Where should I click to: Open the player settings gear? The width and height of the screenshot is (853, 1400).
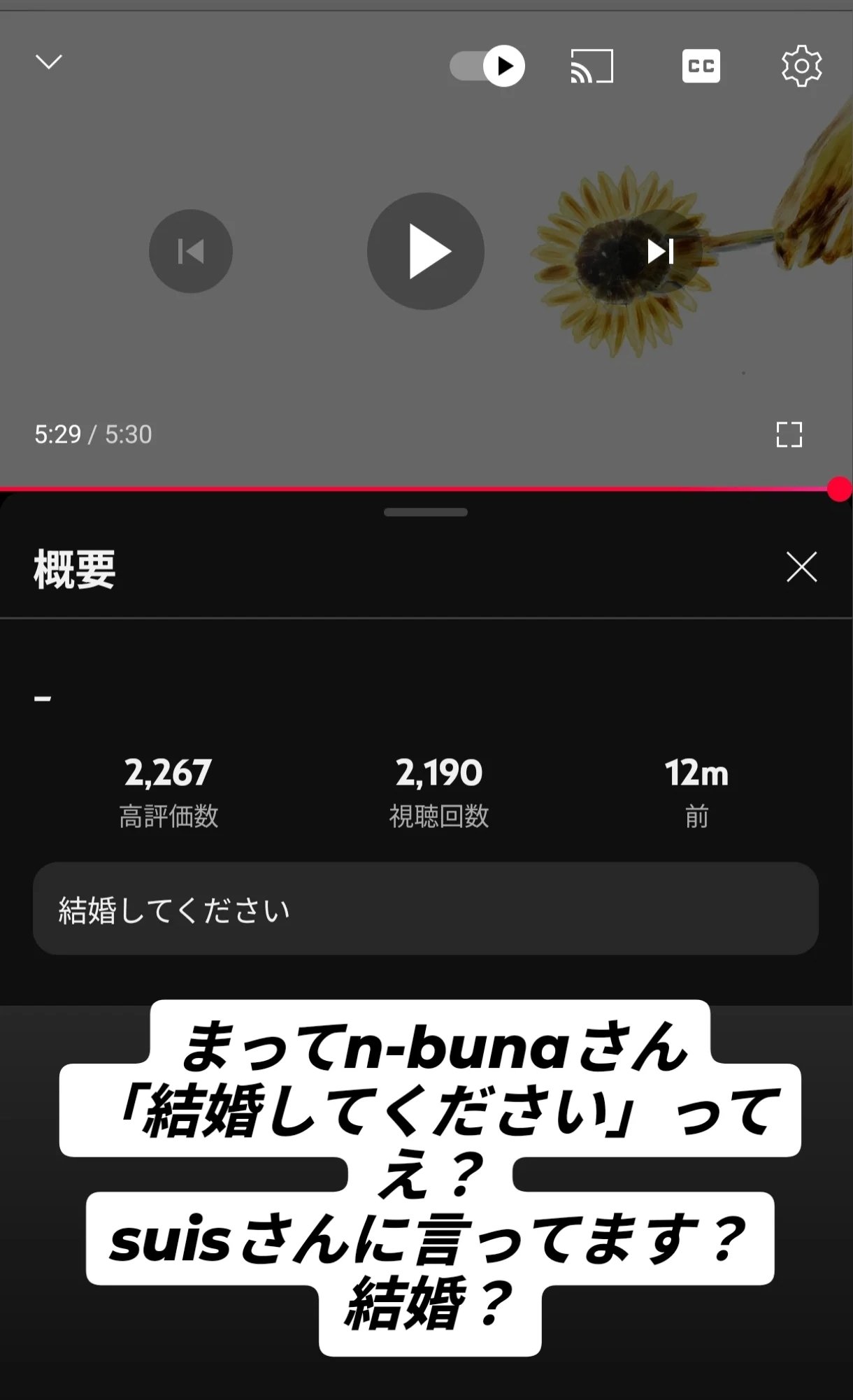(801, 66)
